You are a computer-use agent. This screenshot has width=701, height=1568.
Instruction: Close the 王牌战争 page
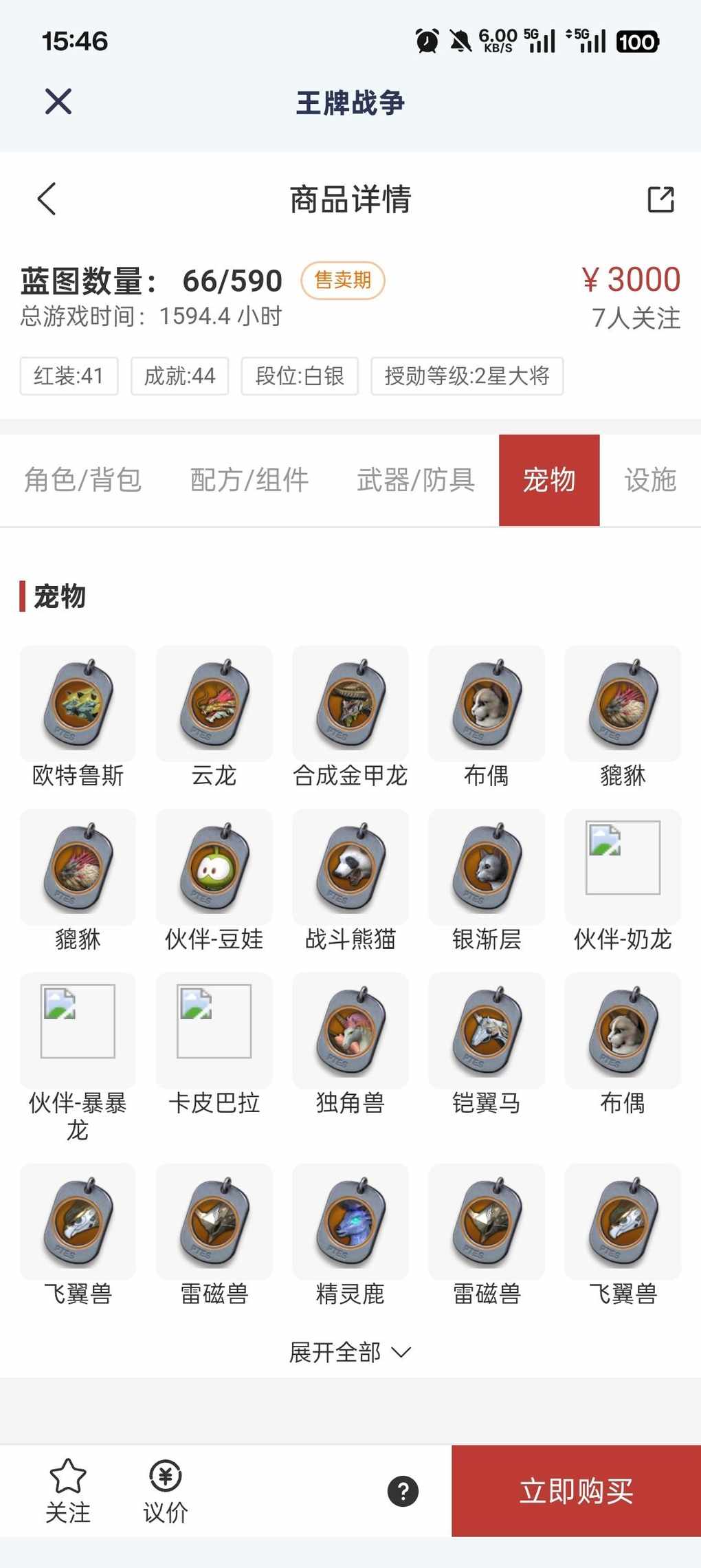pos(58,102)
